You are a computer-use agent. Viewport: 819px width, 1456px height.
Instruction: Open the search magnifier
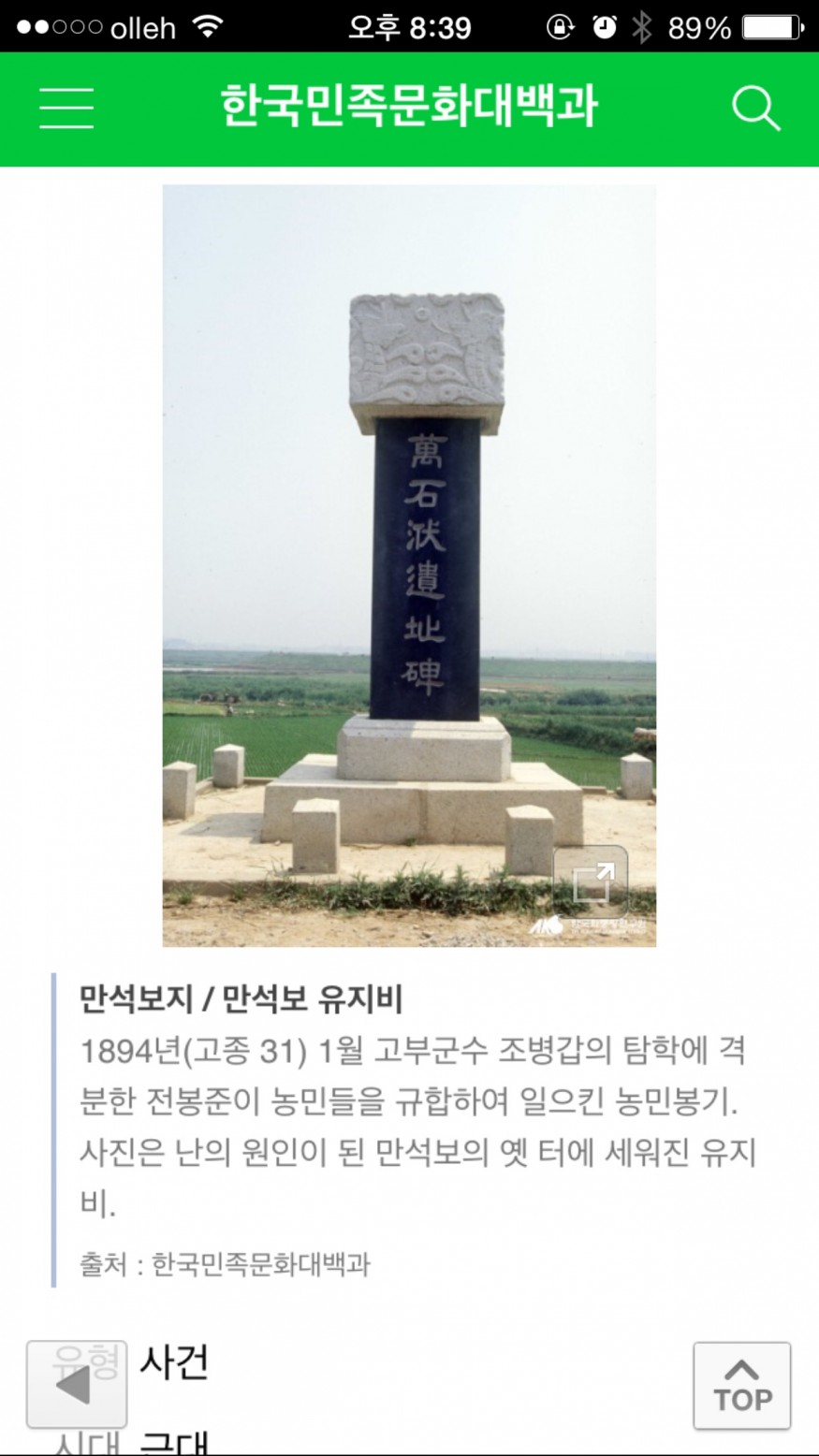pos(754,109)
